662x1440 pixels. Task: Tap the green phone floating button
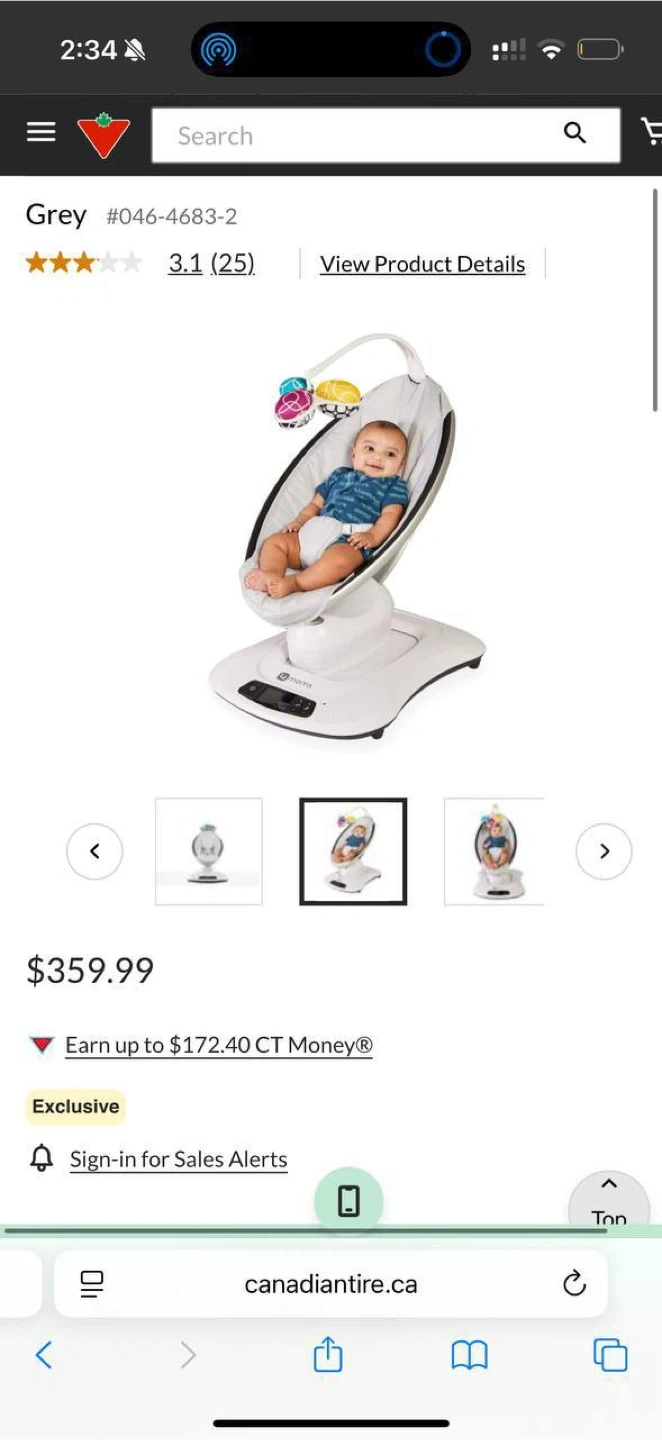pos(348,1200)
